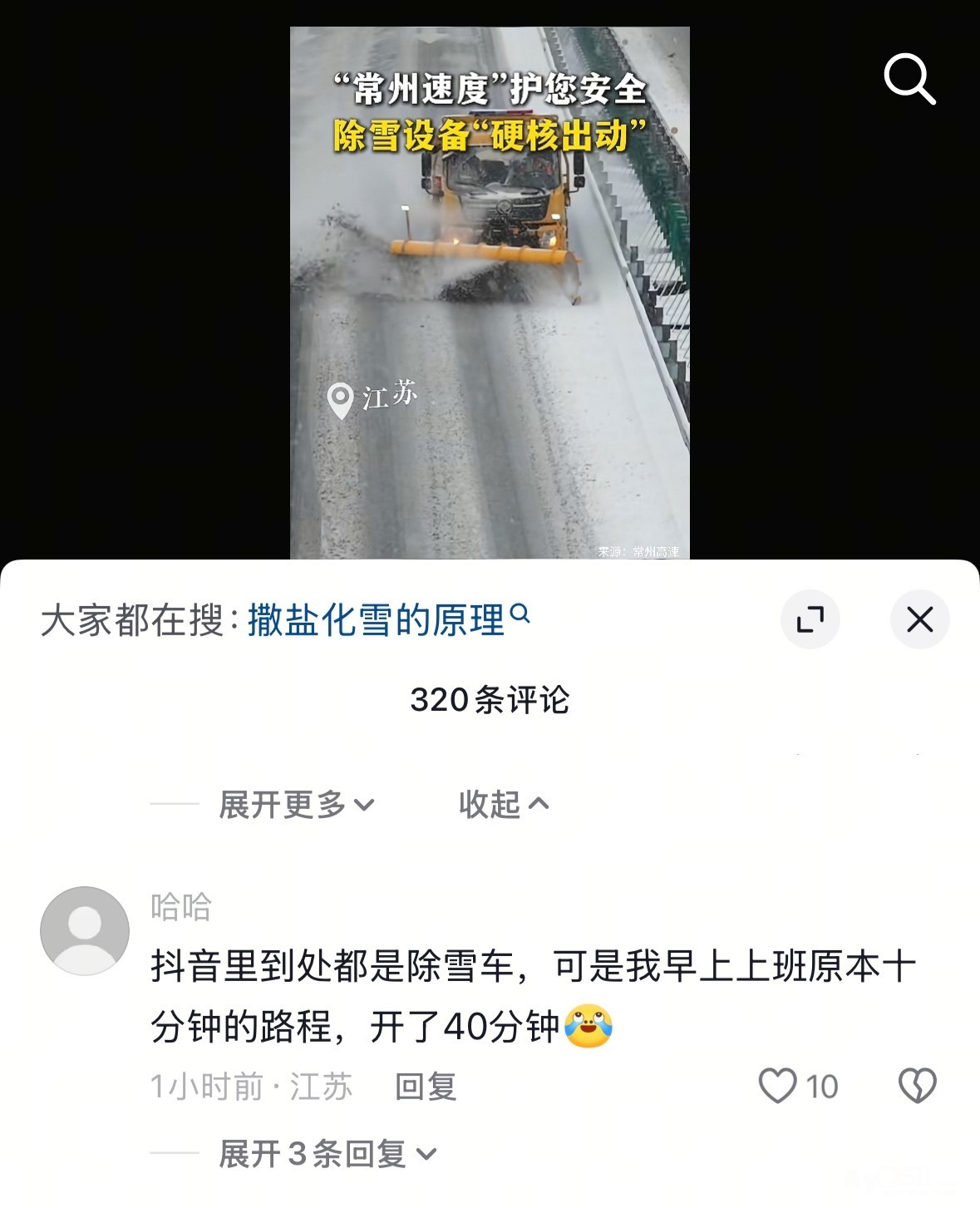Dislike 哈哈's comment with broken heart

(x=917, y=1086)
